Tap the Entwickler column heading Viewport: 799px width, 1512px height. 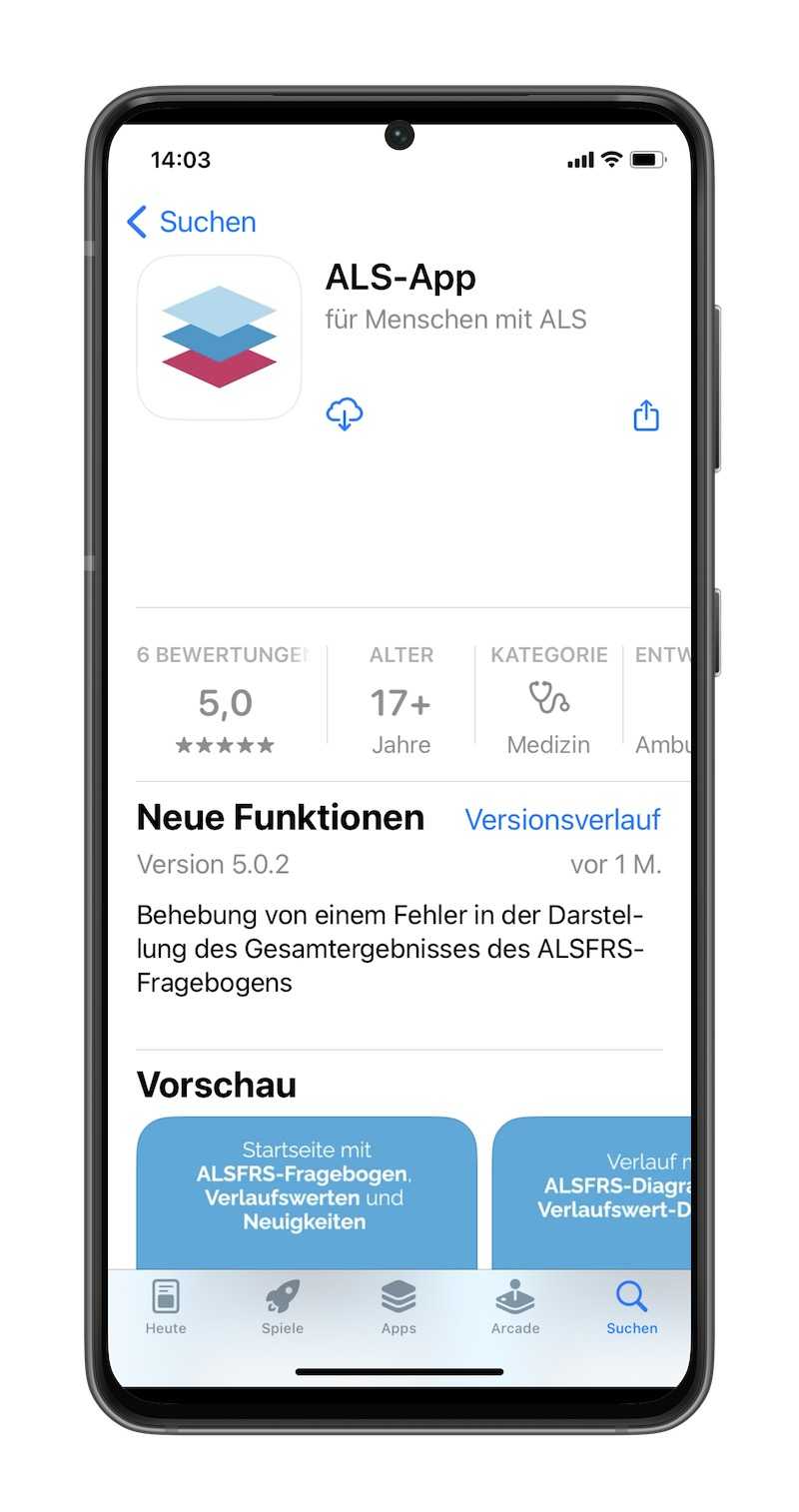point(662,654)
